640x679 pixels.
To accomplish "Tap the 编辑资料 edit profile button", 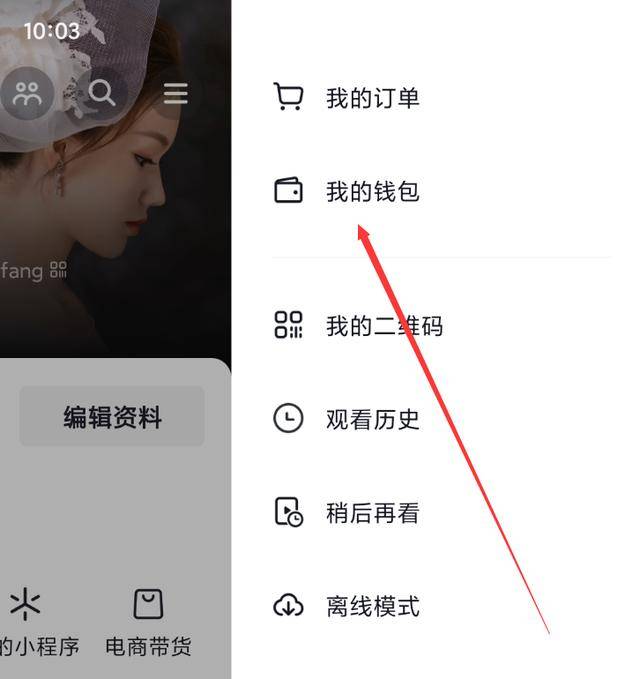I will pyautogui.click(x=112, y=417).
